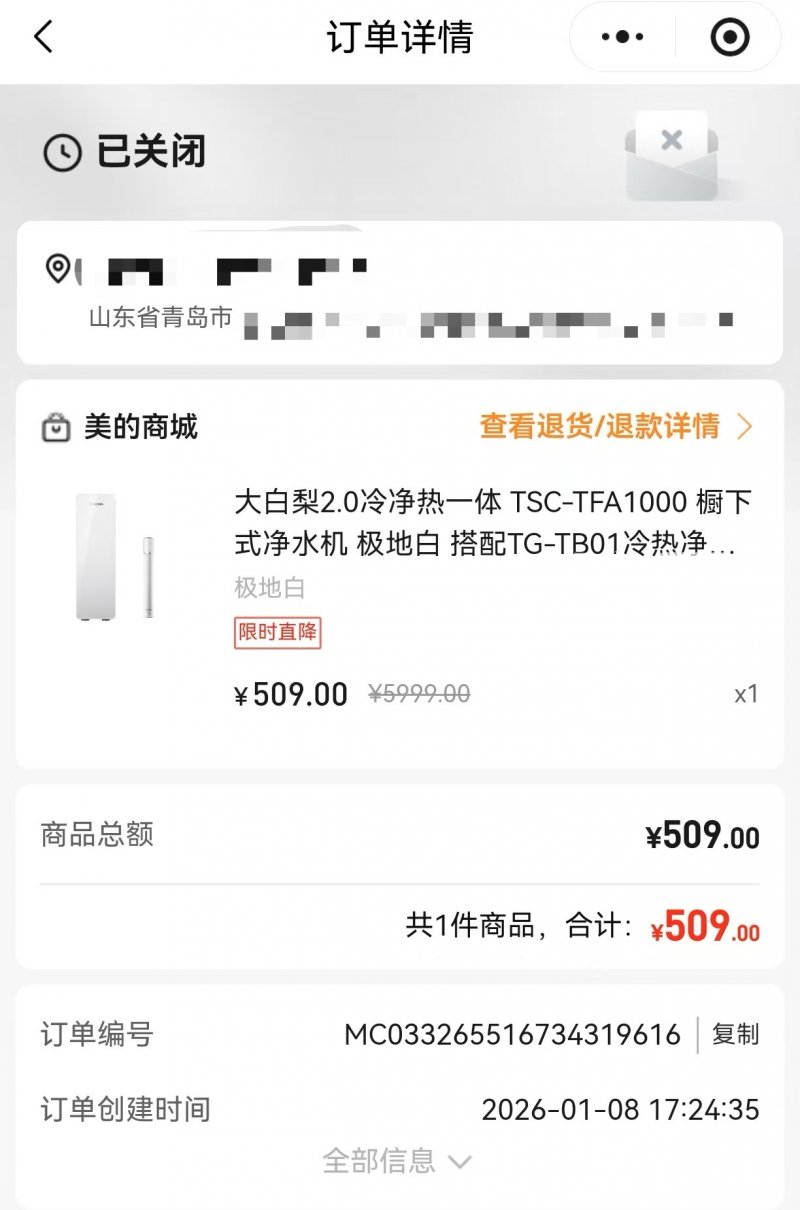
Task: Close the mini program with the circle button
Action: click(x=729, y=38)
